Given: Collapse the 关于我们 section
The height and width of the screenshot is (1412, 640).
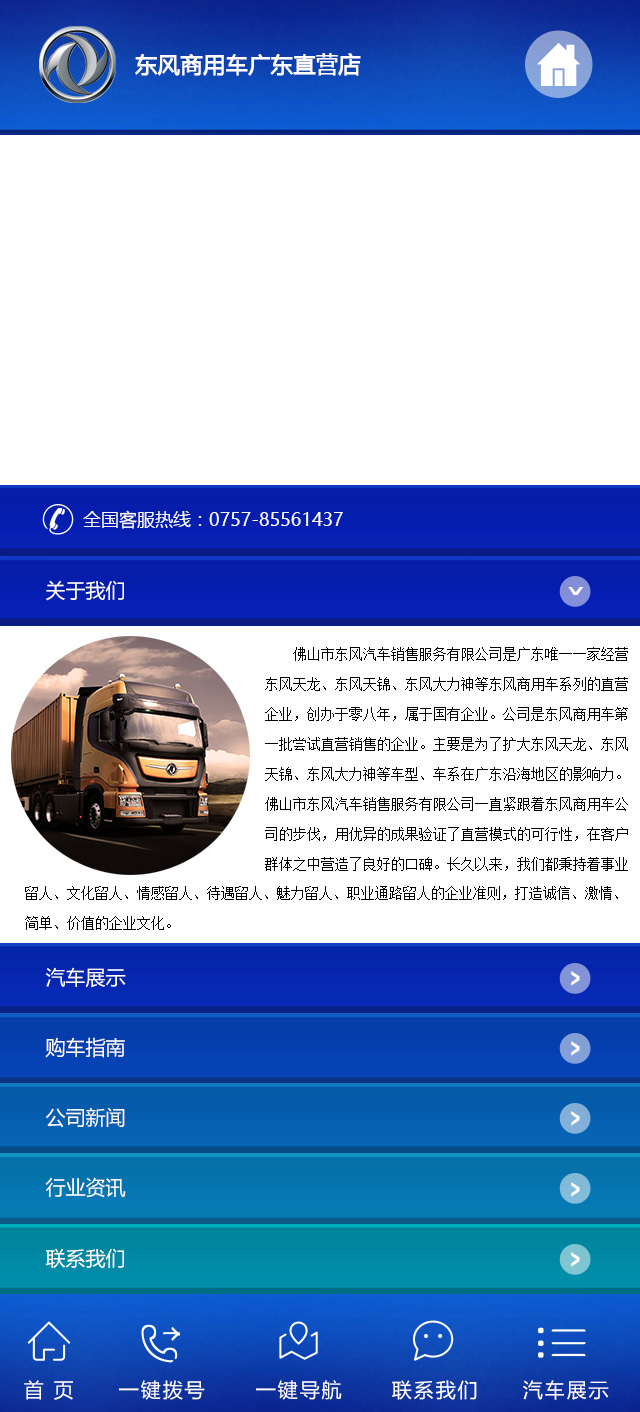Looking at the screenshot, I should coord(574,591).
